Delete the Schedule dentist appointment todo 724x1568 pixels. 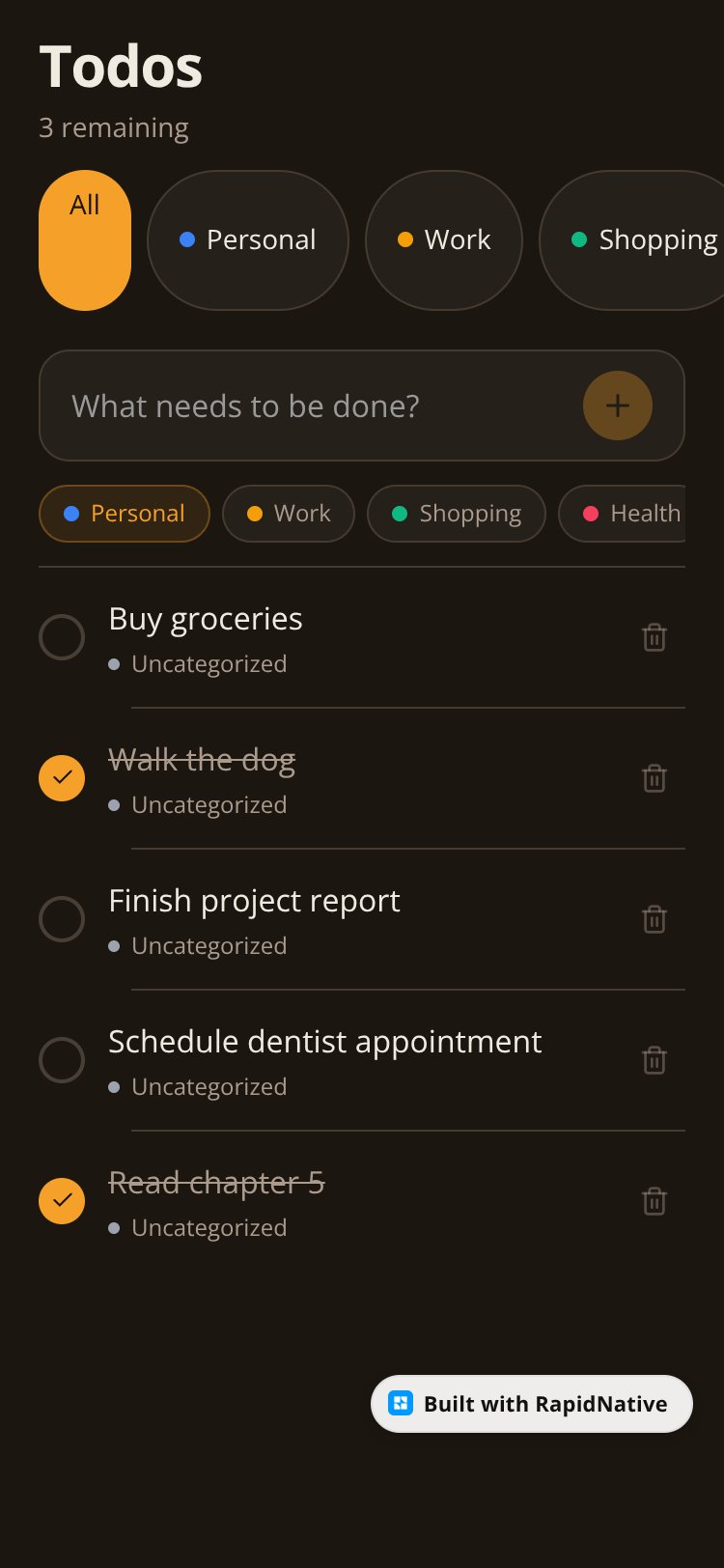(x=654, y=1060)
